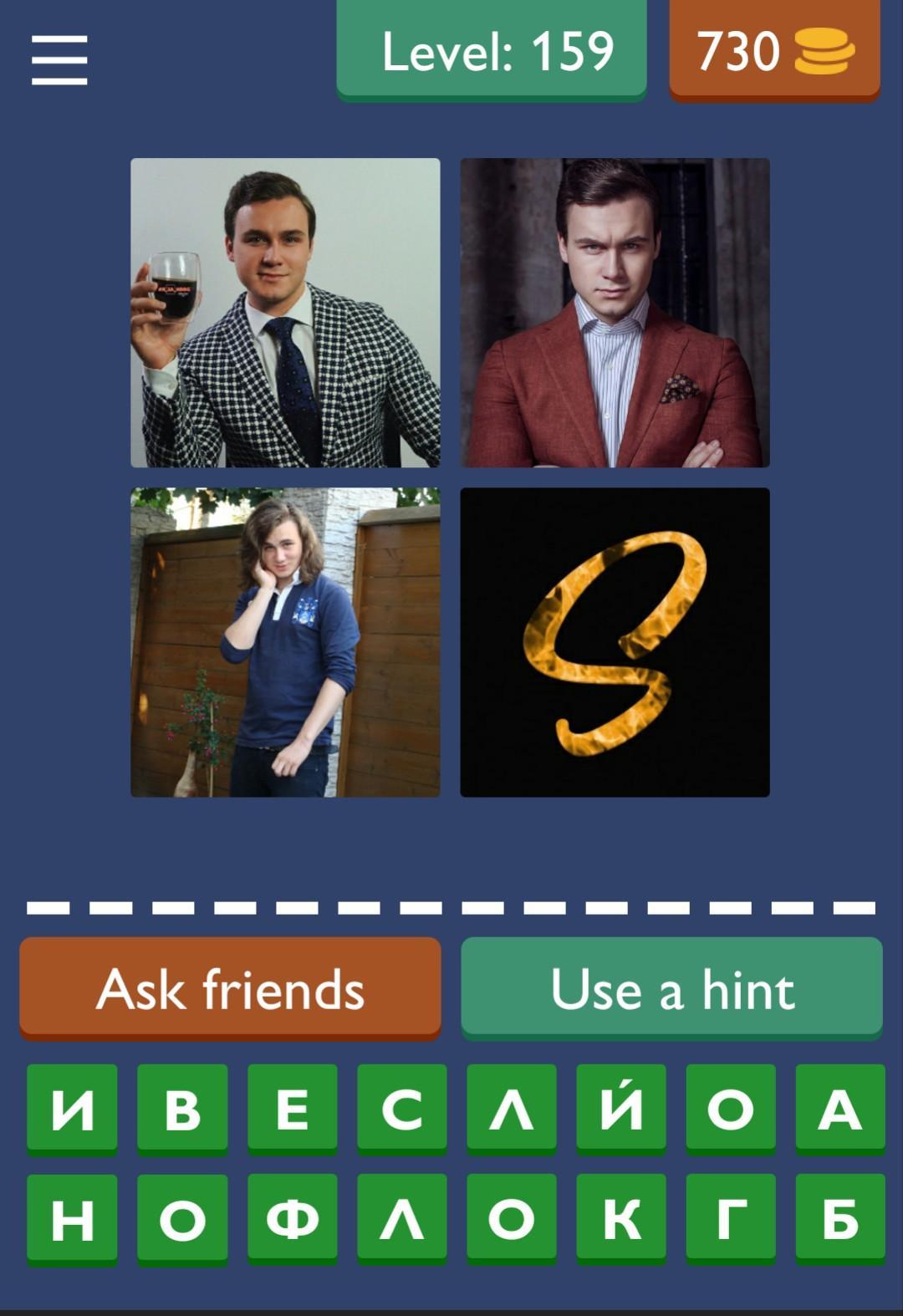This screenshot has width=903, height=1316.
Task: Tap the Ask friends button
Action: [x=230, y=988]
